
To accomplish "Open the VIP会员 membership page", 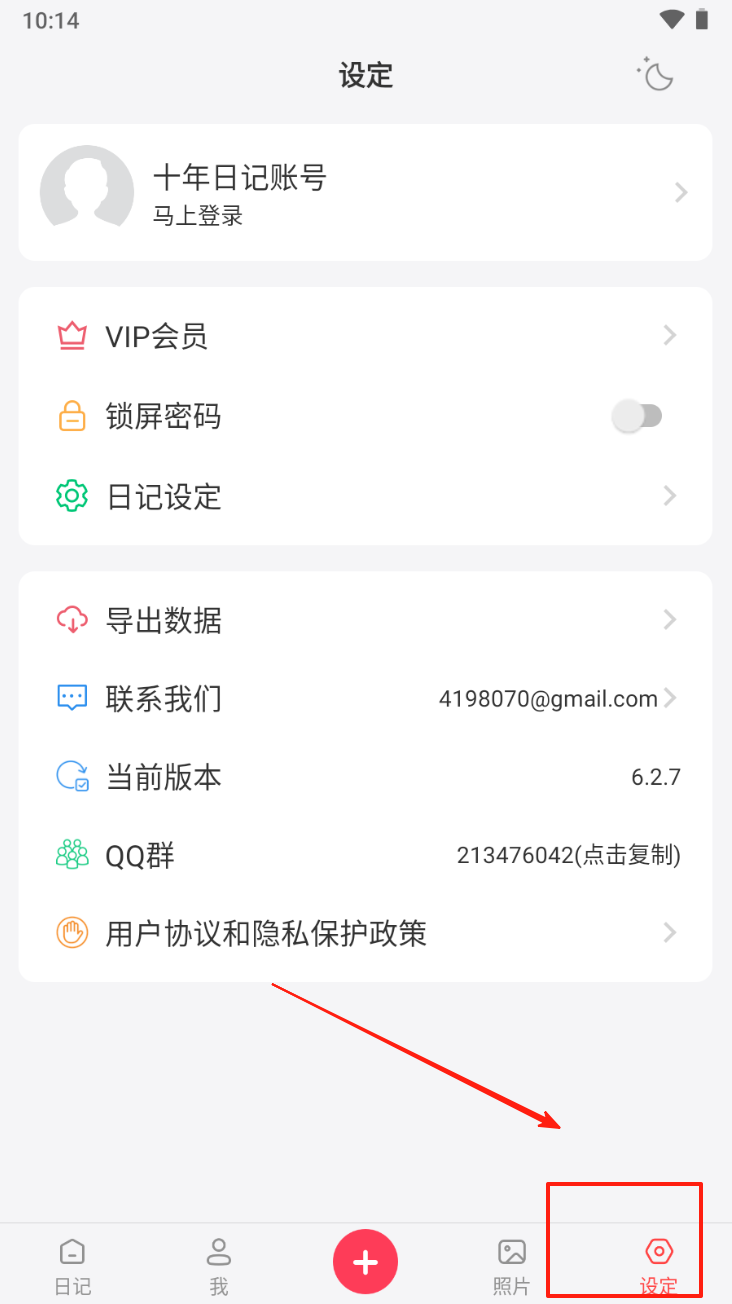I will coord(365,336).
